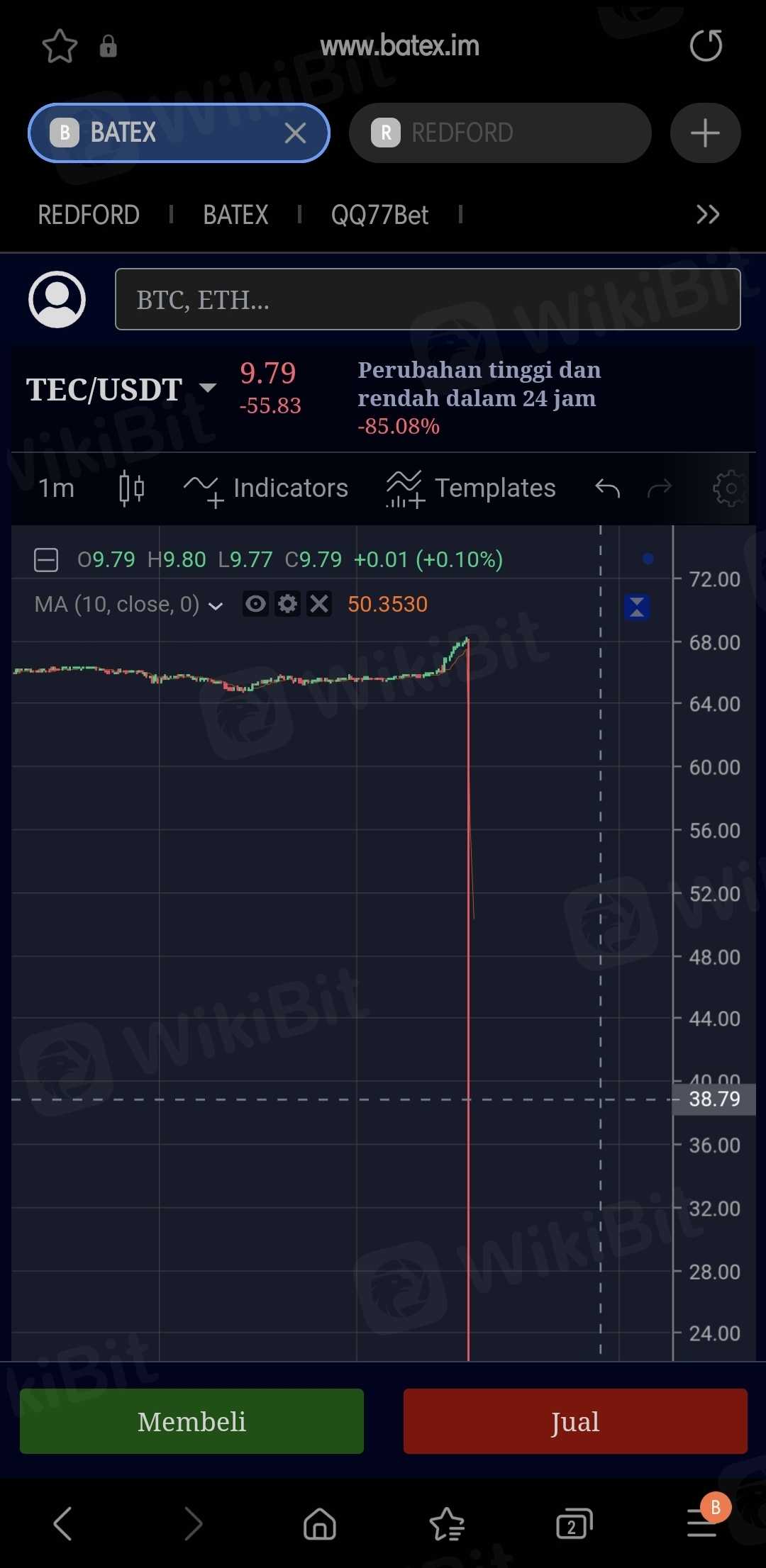Close the BATEX browser tab

(295, 133)
